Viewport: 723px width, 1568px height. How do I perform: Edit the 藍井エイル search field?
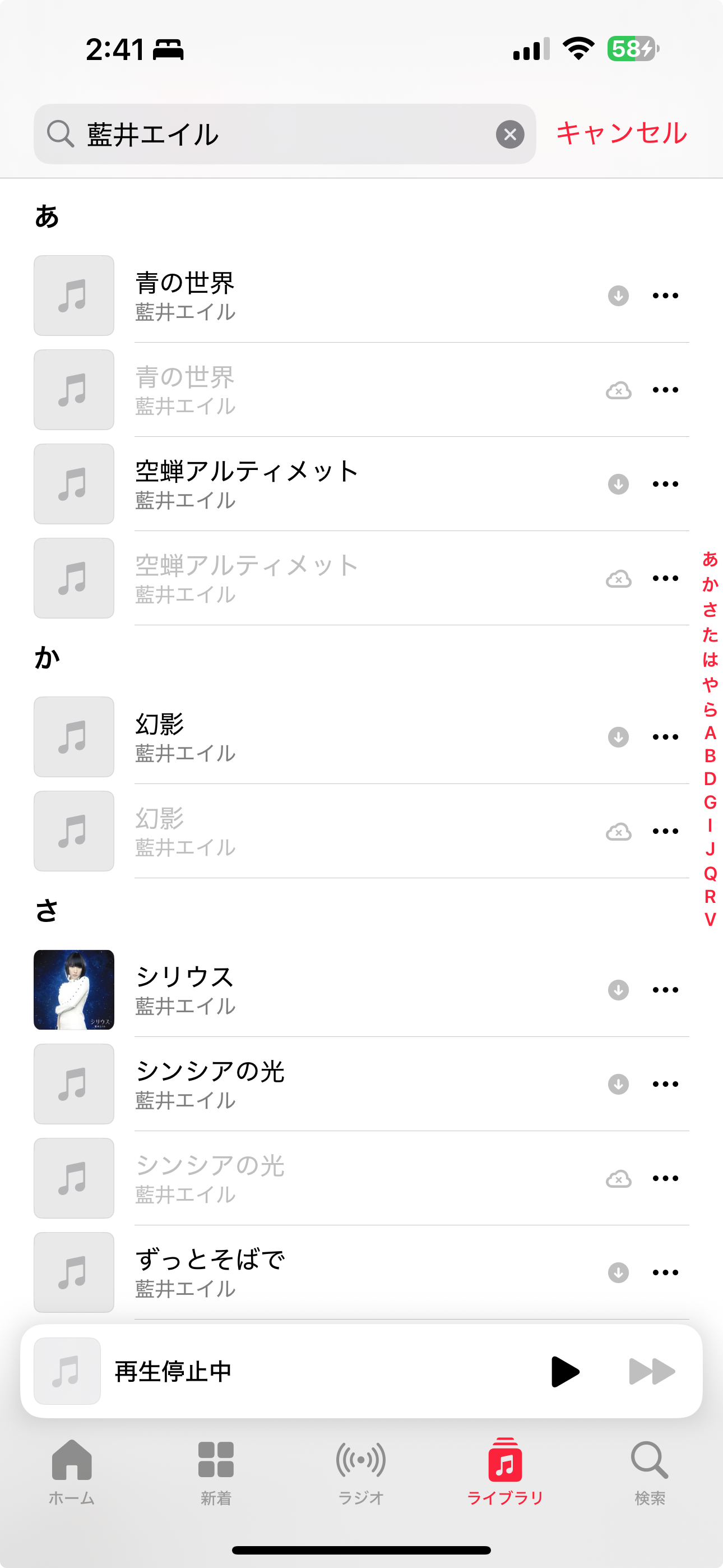pos(286,135)
